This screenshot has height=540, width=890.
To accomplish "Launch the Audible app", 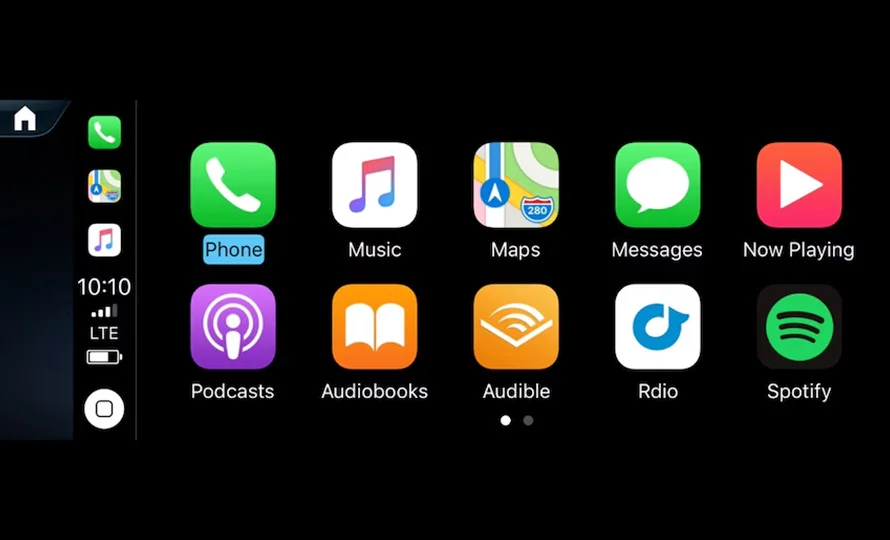I will point(516,327).
